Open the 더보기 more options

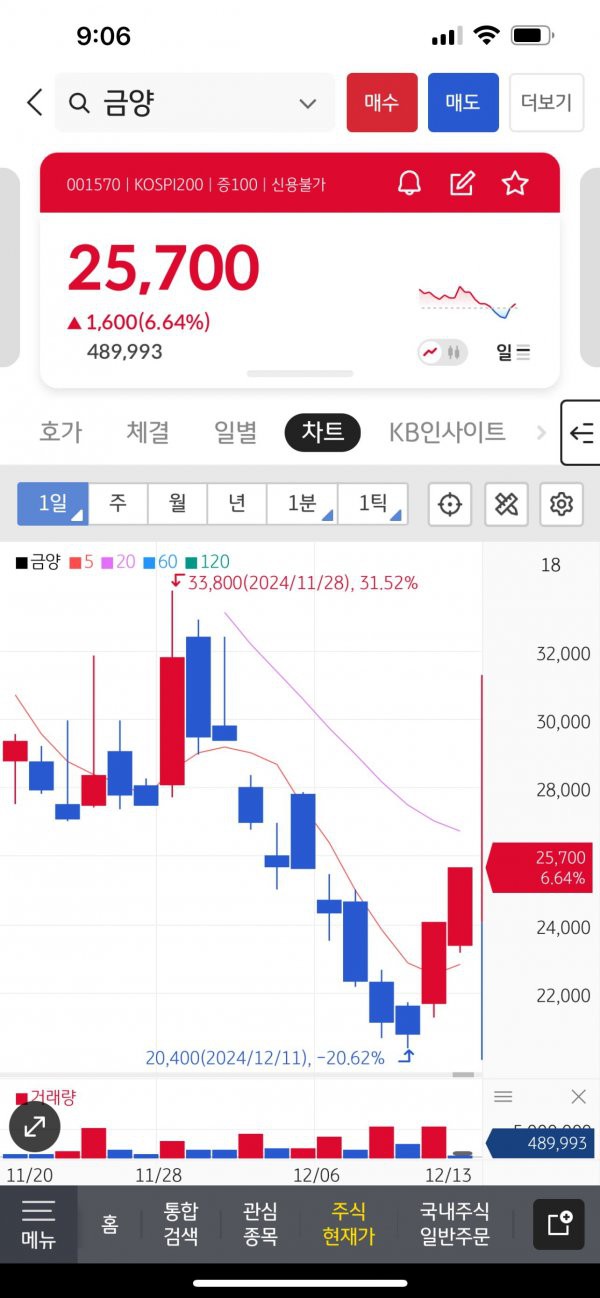point(547,102)
